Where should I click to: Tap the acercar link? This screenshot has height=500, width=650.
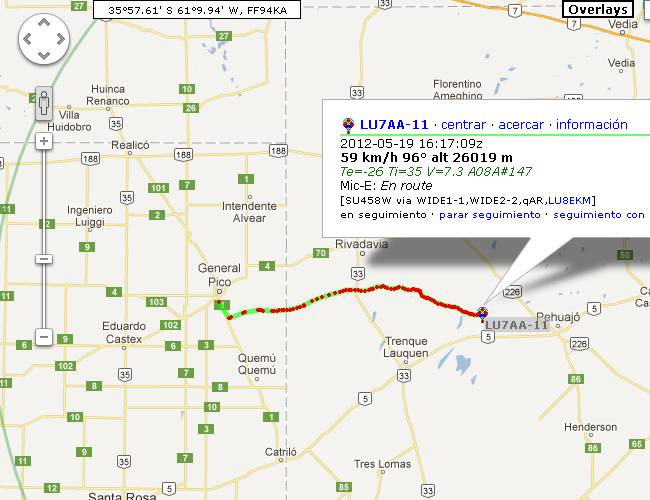point(521,124)
